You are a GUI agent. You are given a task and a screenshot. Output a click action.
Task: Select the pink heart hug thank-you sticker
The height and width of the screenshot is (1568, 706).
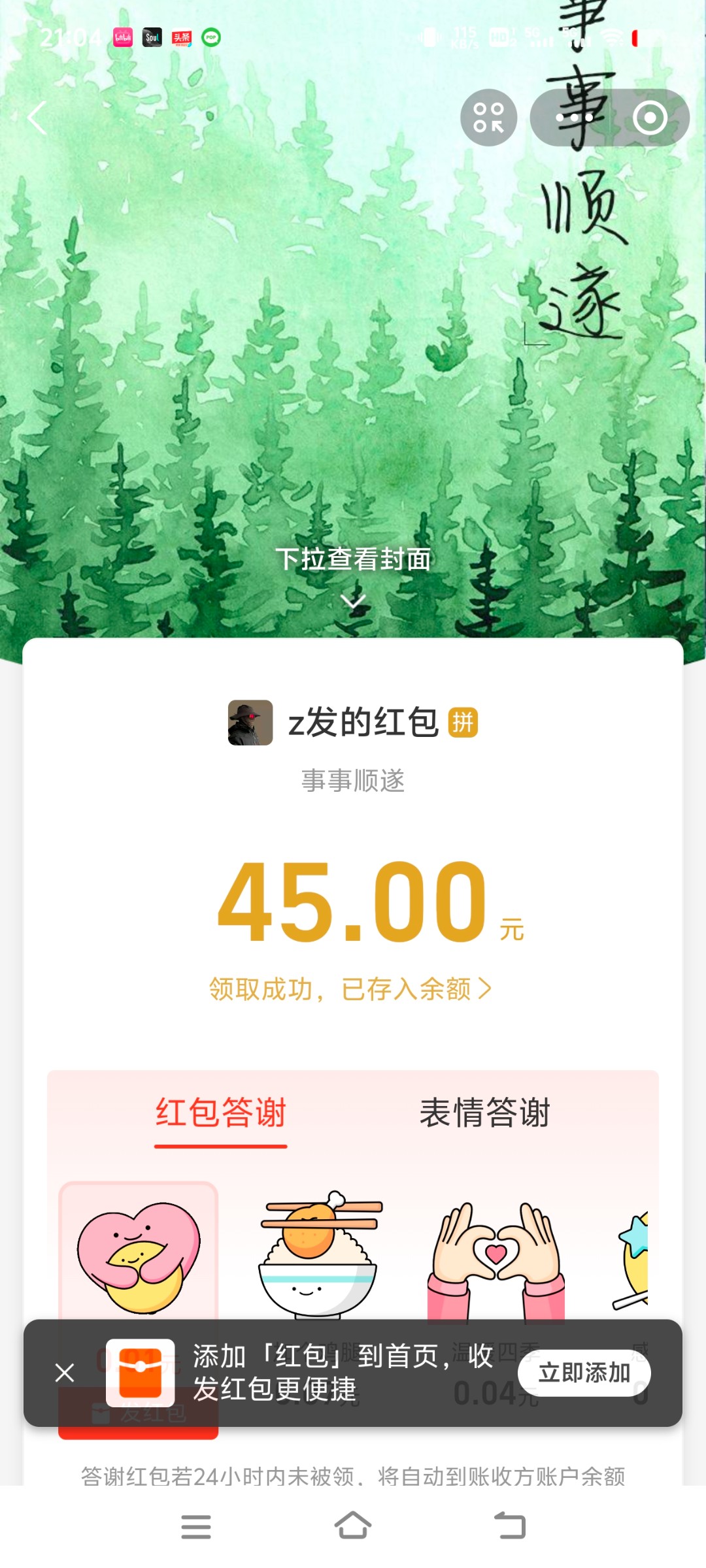[139, 1258]
